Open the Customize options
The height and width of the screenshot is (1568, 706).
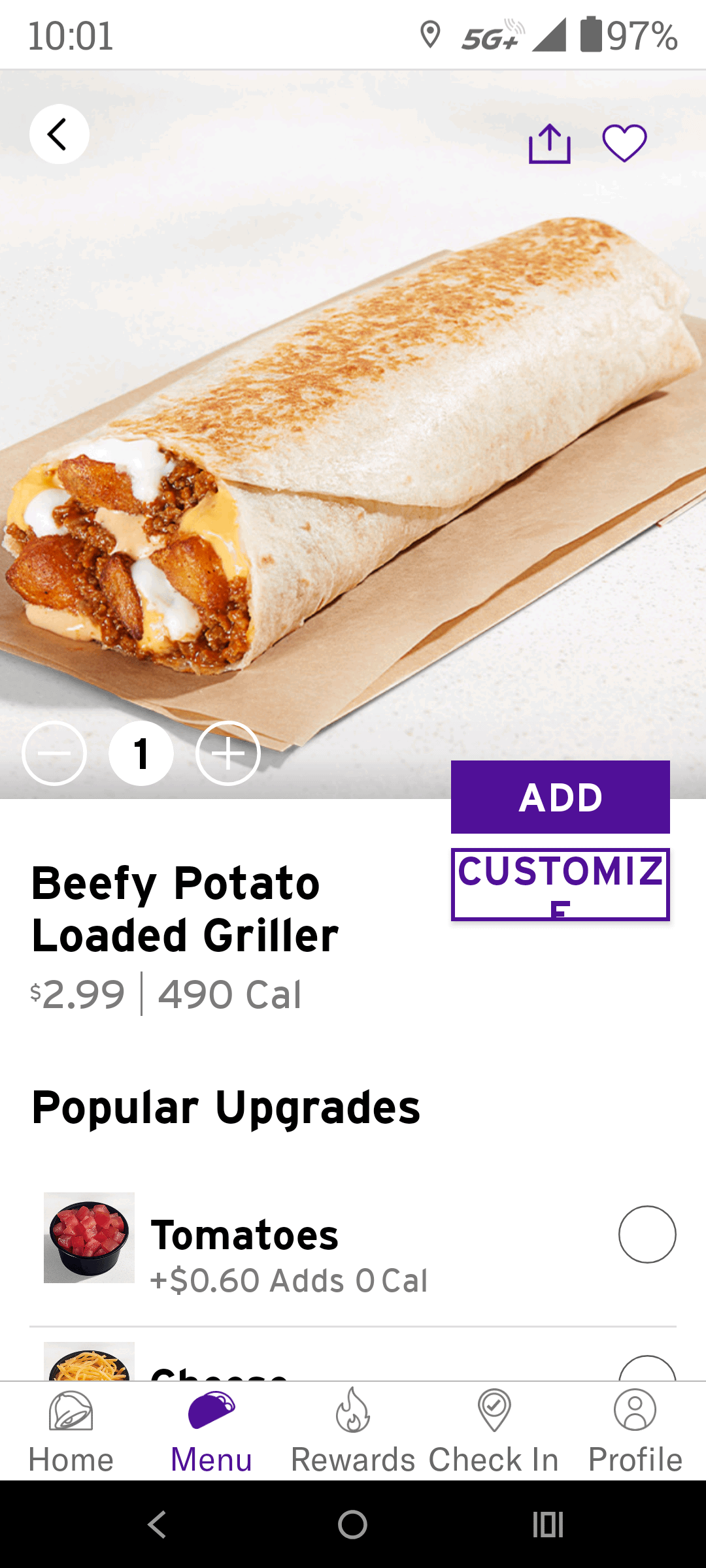coord(560,884)
